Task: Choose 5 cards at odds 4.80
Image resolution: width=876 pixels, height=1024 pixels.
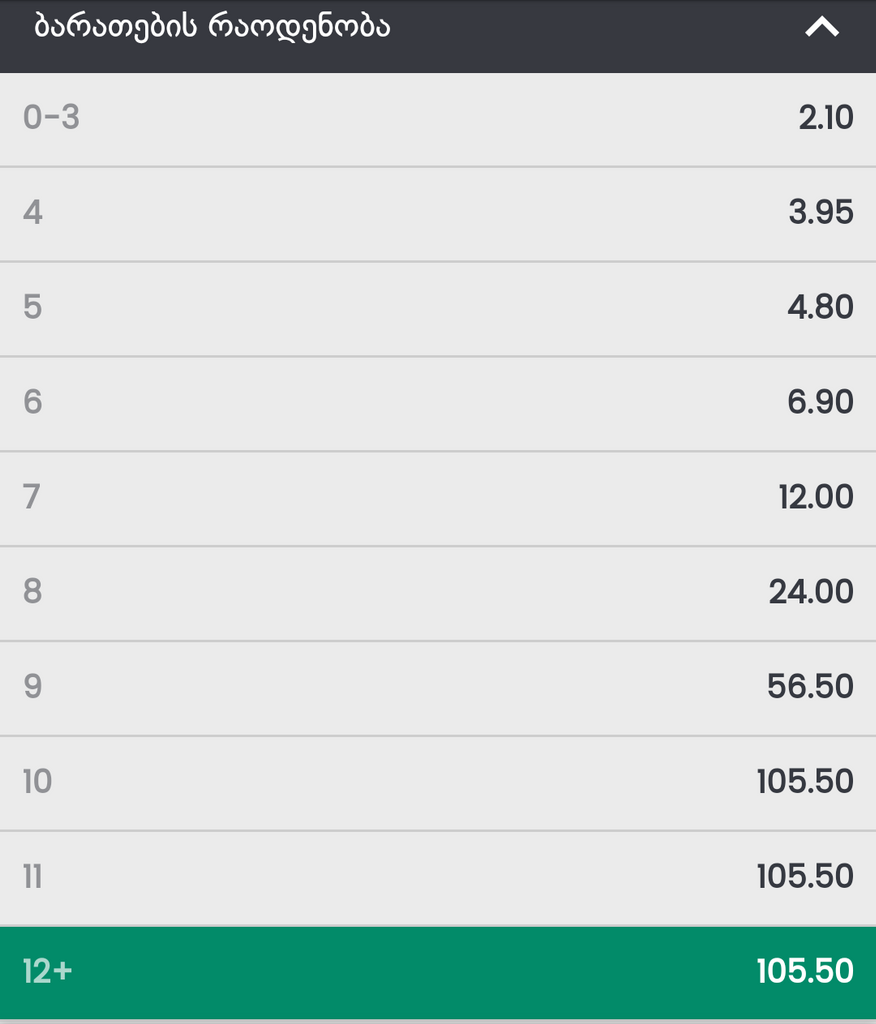Action: (x=438, y=308)
